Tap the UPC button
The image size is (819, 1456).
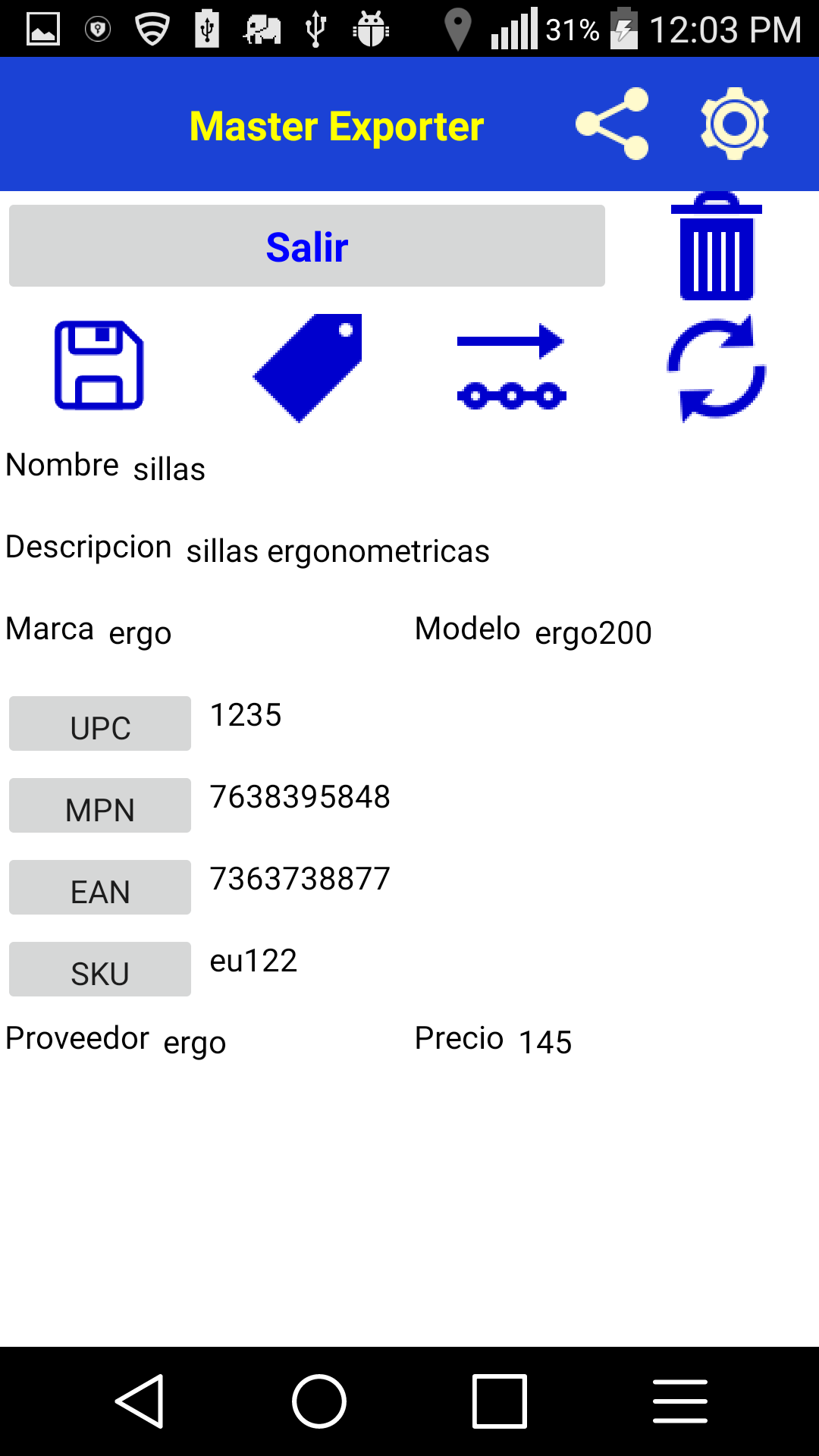tap(100, 723)
